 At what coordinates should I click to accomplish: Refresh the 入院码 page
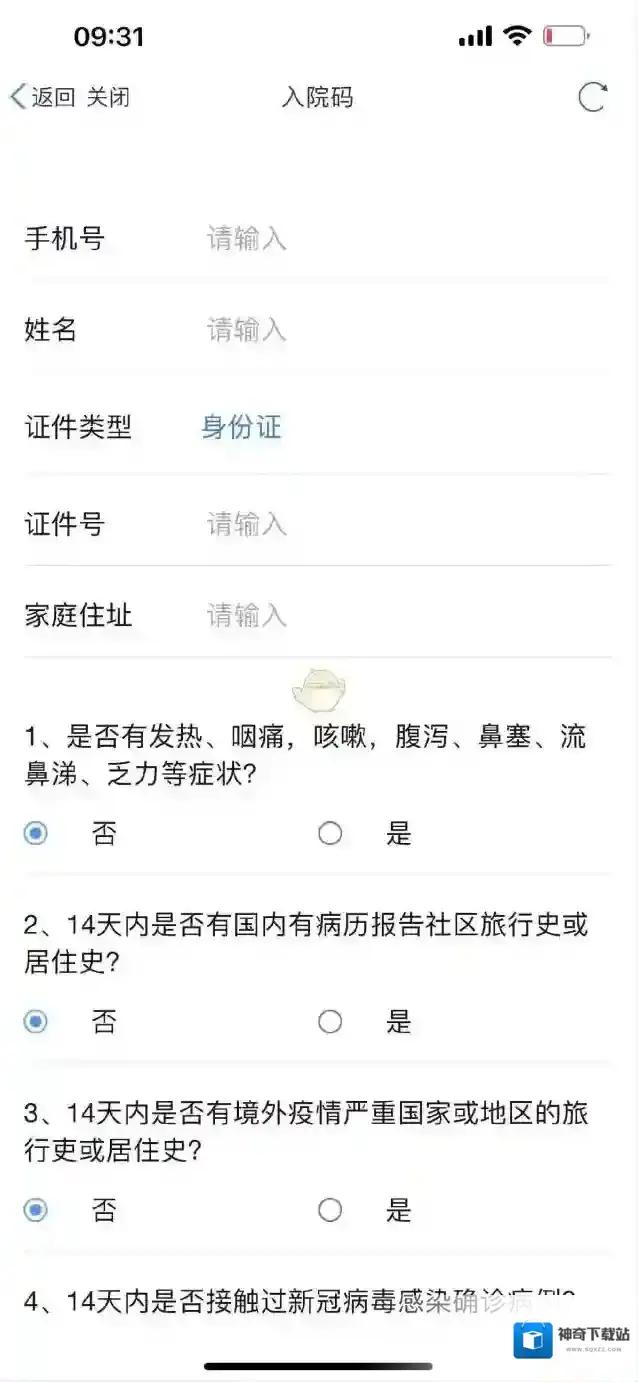[592, 97]
